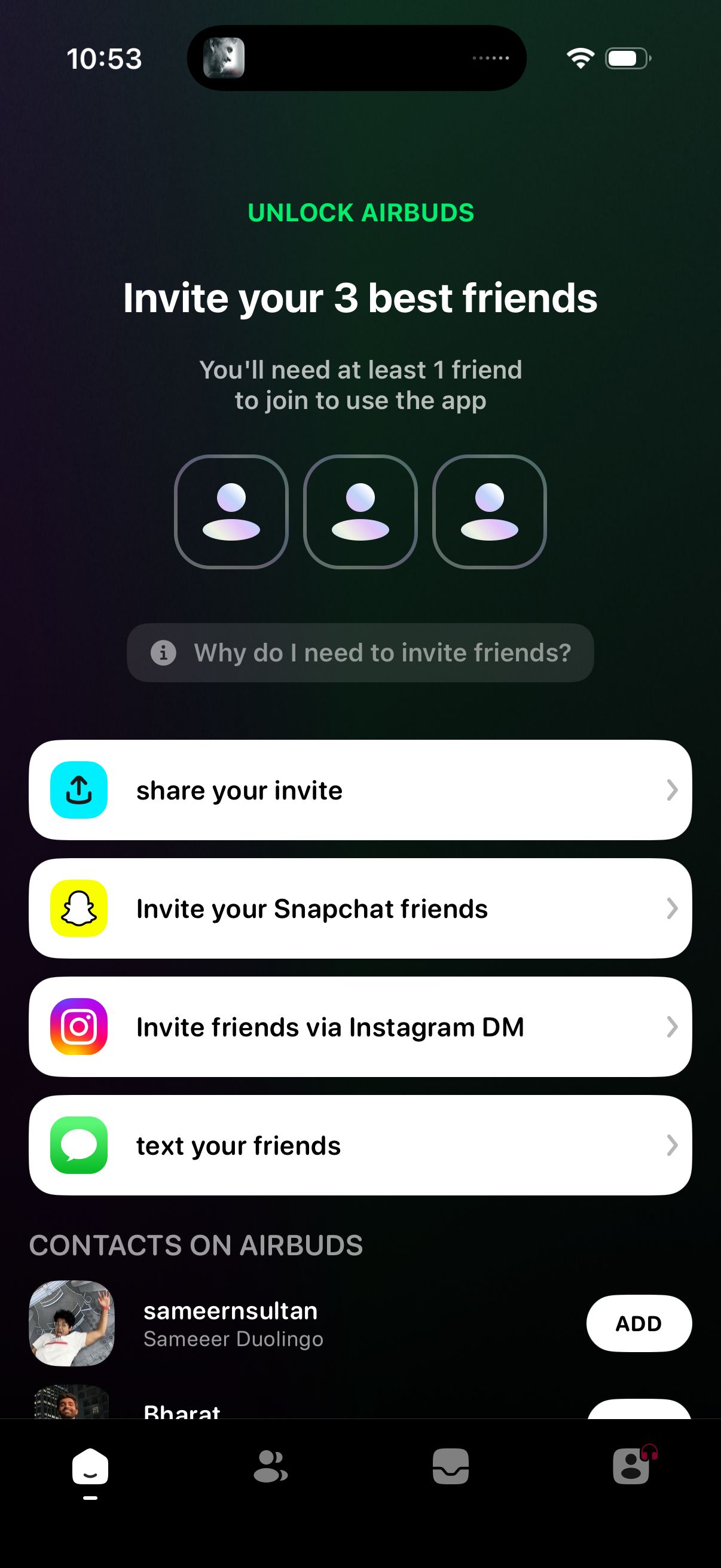This screenshot has width=721, height=1568.
Task: Add sameernsultan as a friend
Action: pos(638,1323)
